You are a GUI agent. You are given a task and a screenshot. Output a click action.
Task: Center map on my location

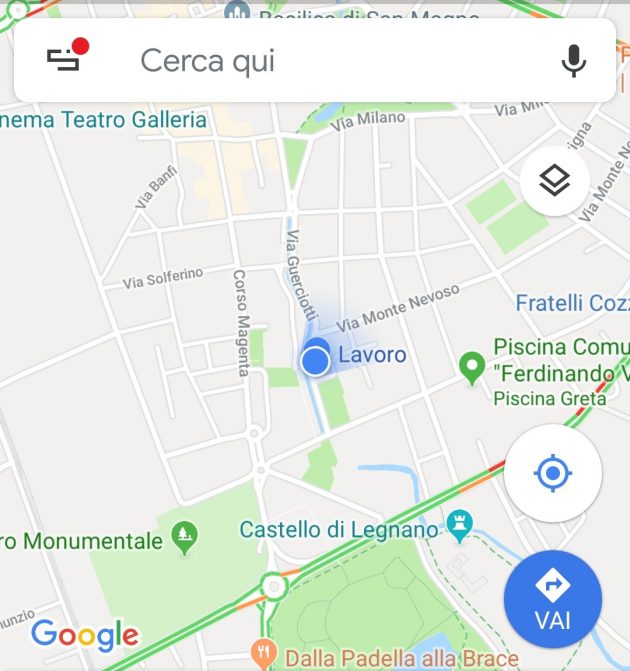[x=553, y=472]
